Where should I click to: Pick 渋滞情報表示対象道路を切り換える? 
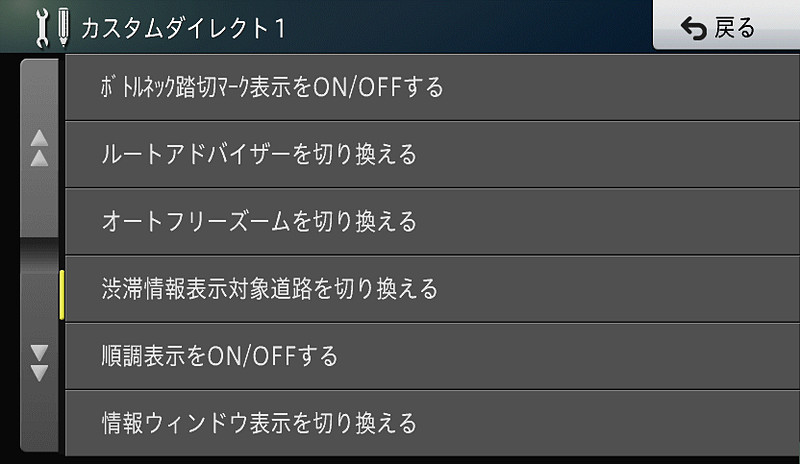point(430,289)
